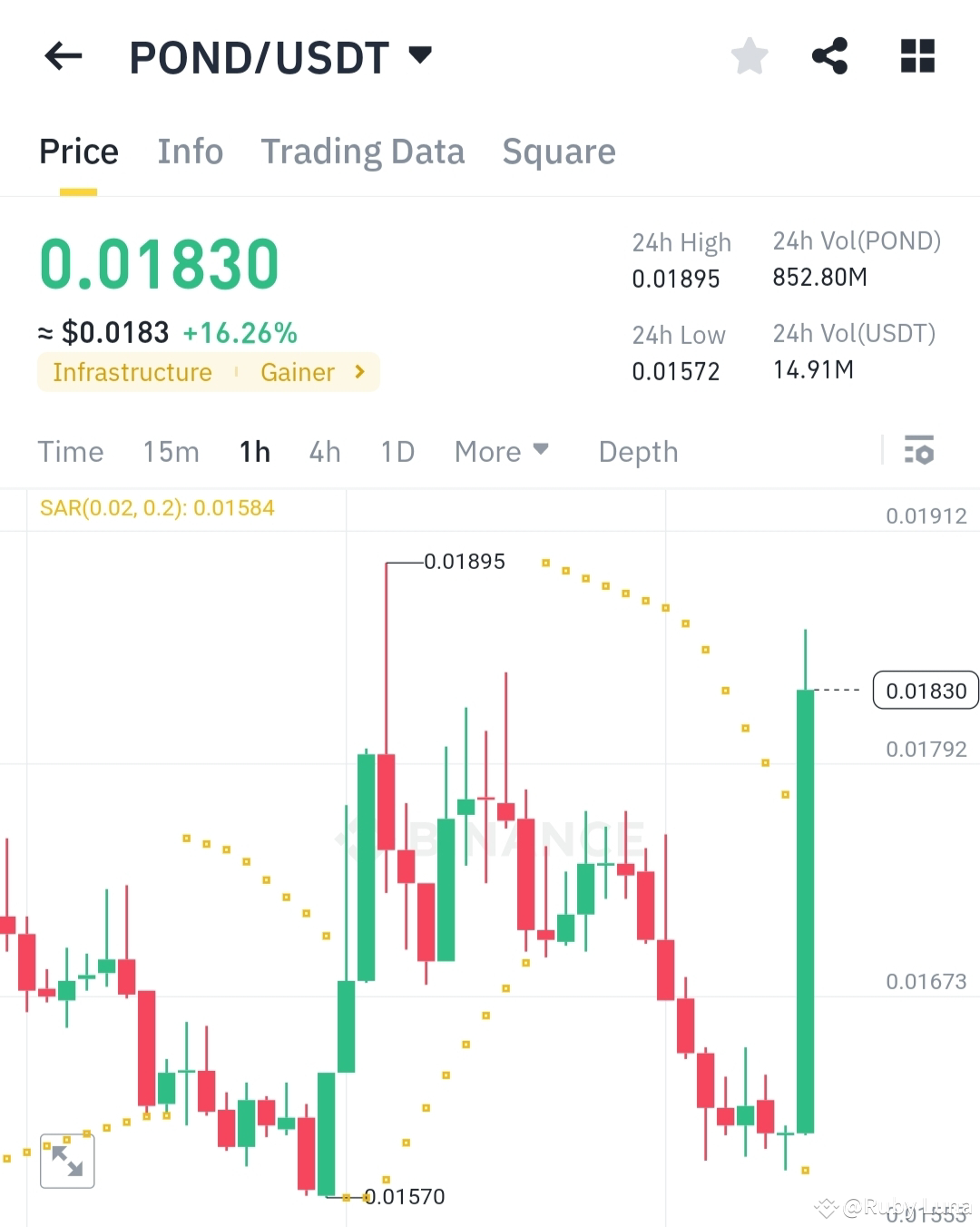Image resolution: width=980 pixels, height=1227 pixels.
Task: Select the 1h interval on the timeline
Action: tap(254, 451)
